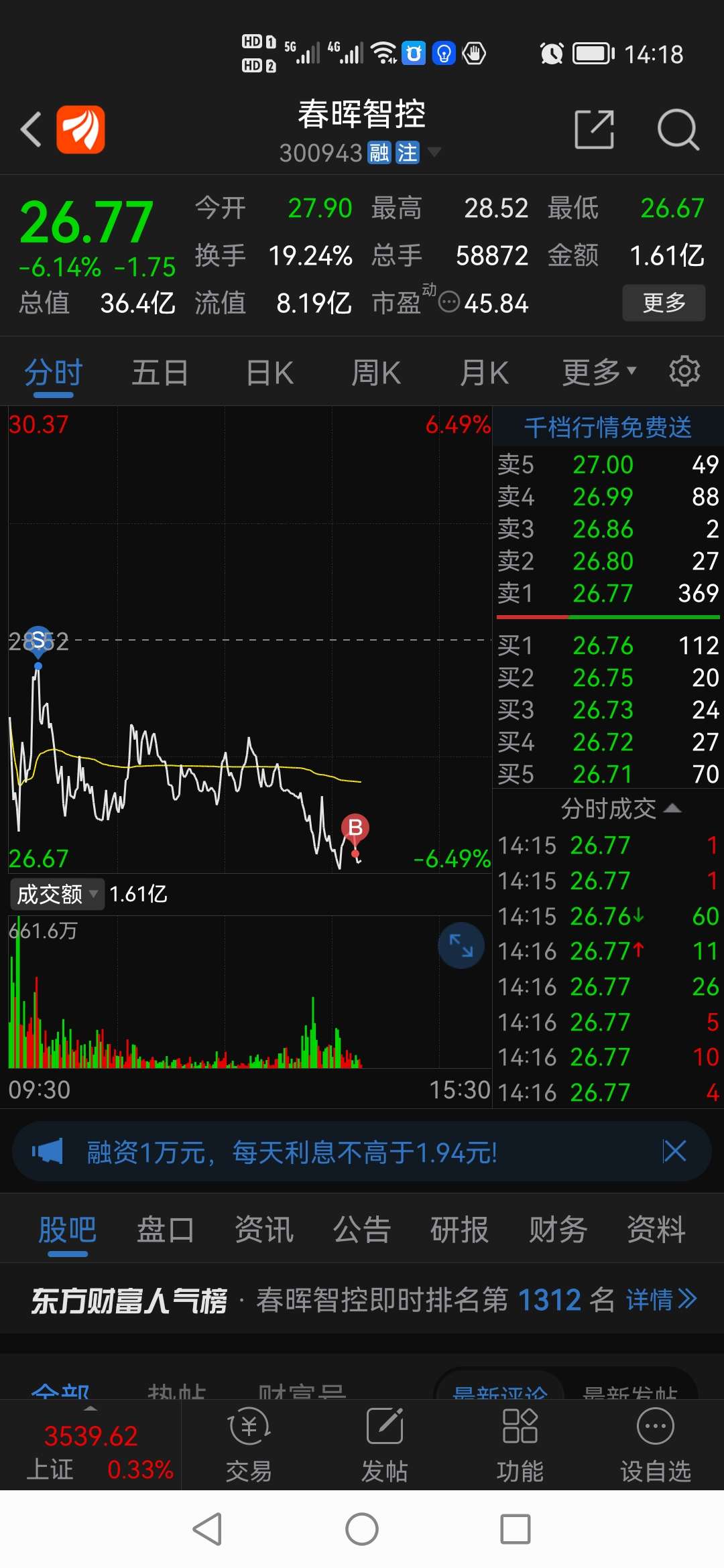Open the search function

(x=679, y=129)
